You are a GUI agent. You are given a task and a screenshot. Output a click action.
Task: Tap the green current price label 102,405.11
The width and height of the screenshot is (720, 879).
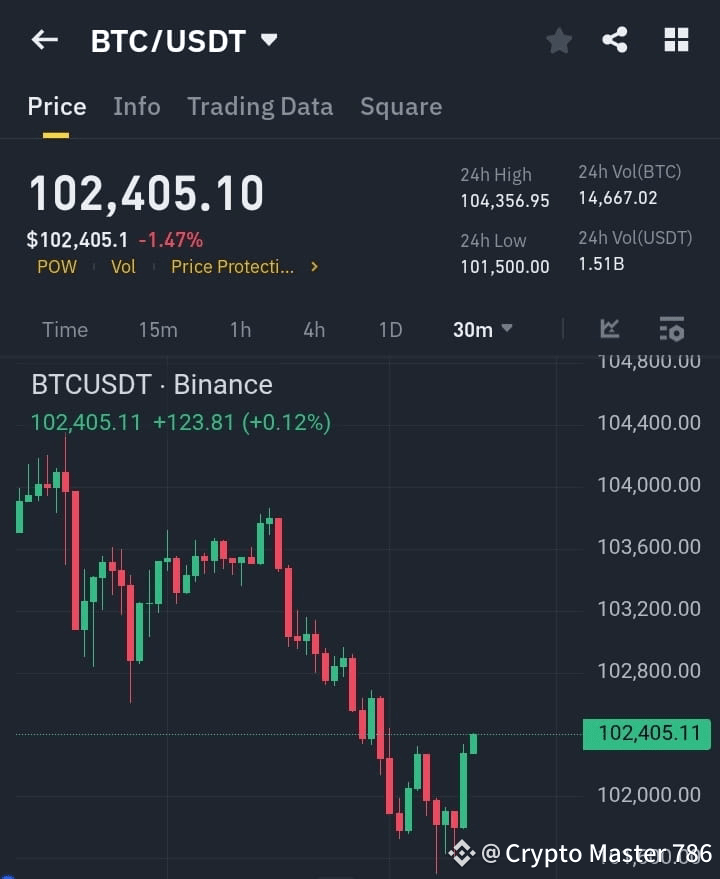click(646, 734)
